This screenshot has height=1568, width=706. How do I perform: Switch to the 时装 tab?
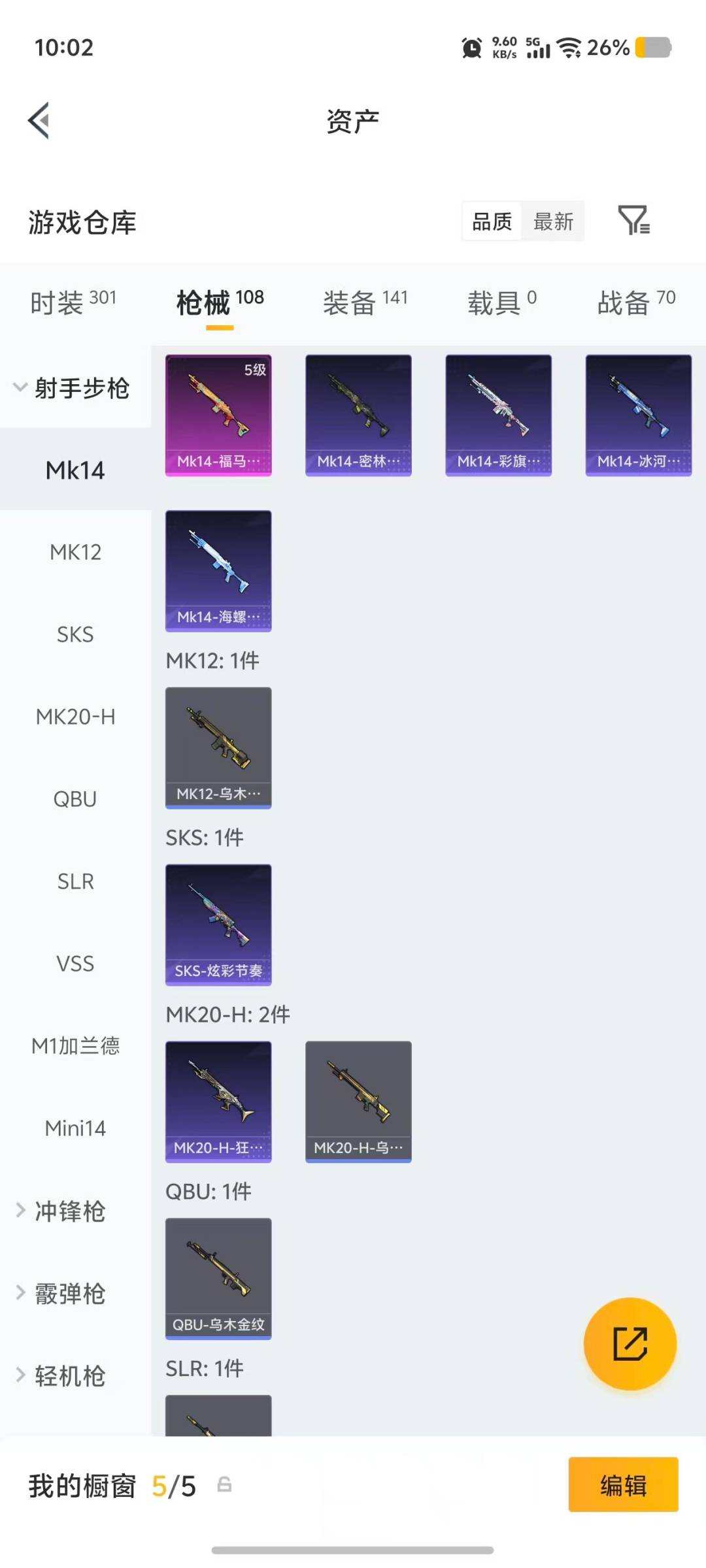point(73,302)
